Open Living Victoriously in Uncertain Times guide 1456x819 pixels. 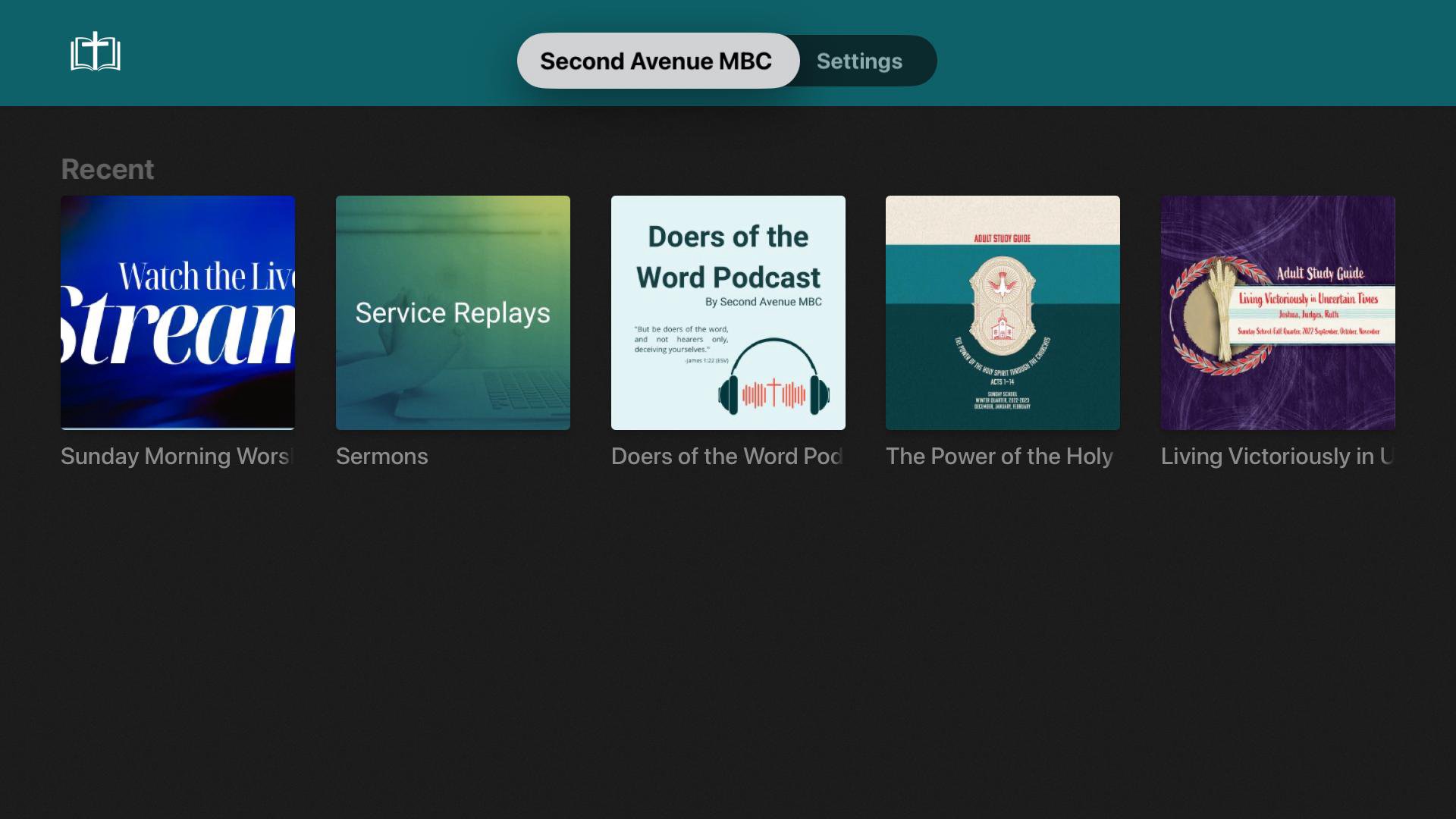[x=1278, y=312]
